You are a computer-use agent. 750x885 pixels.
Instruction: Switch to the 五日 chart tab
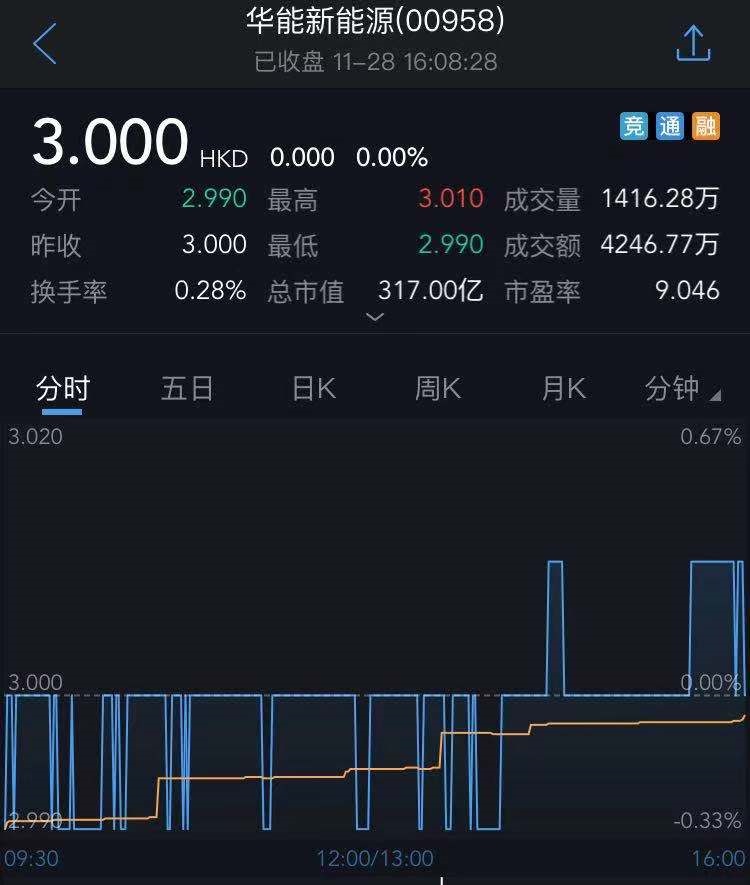(x=187, y=388)
